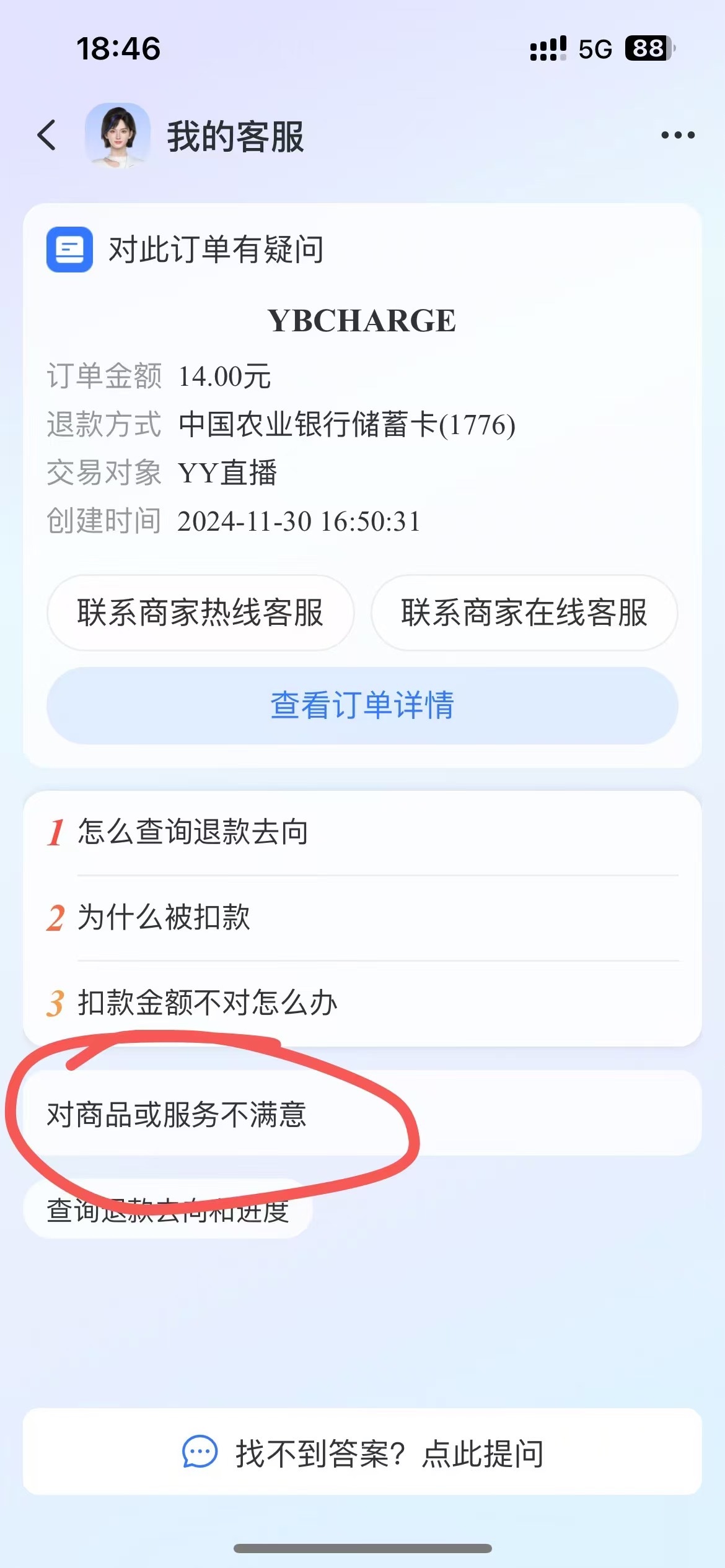The width and height of the screenshot is (725, 1568).
Task: Open 查看订单详情 order details
Action: tap(362, 705)
